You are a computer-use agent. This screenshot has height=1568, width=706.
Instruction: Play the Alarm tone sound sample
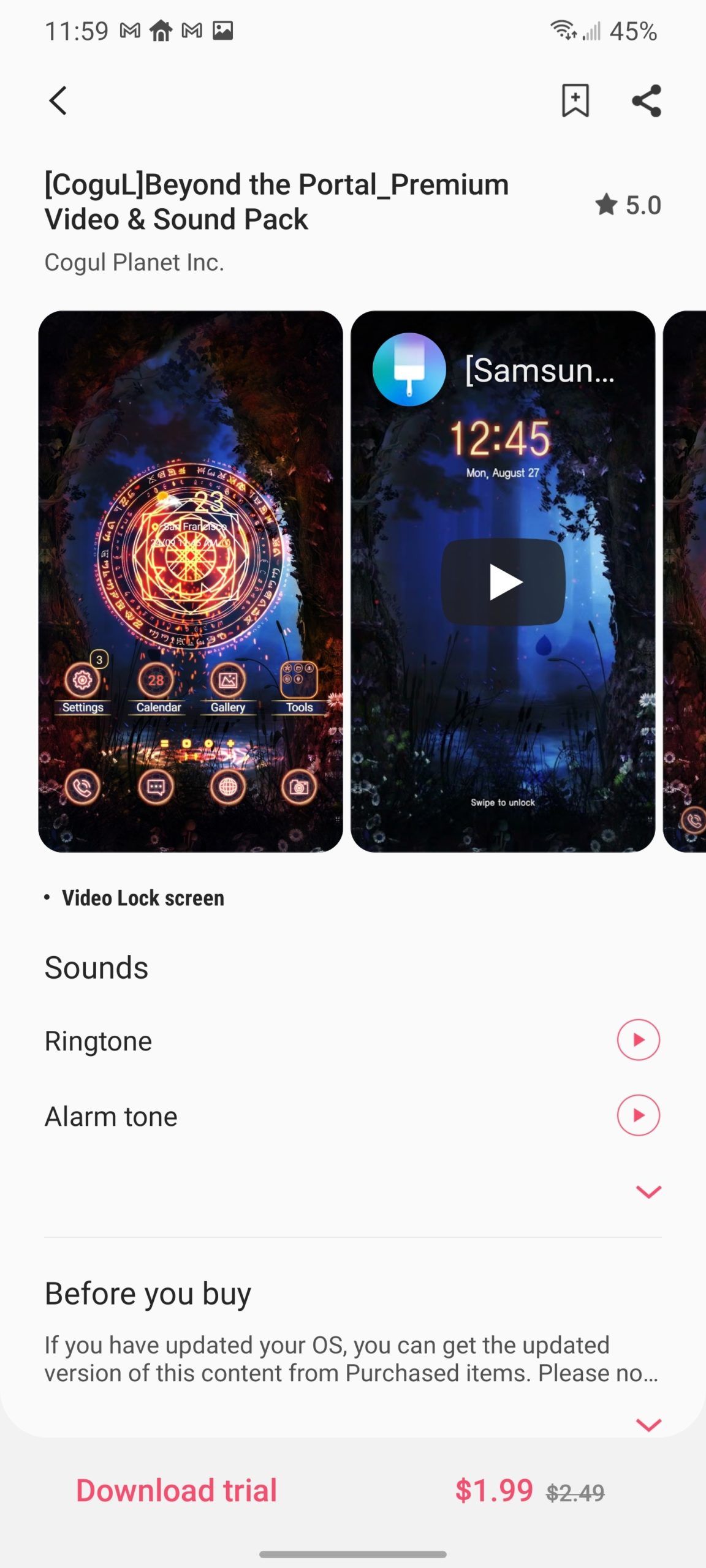coord(638,1115)
